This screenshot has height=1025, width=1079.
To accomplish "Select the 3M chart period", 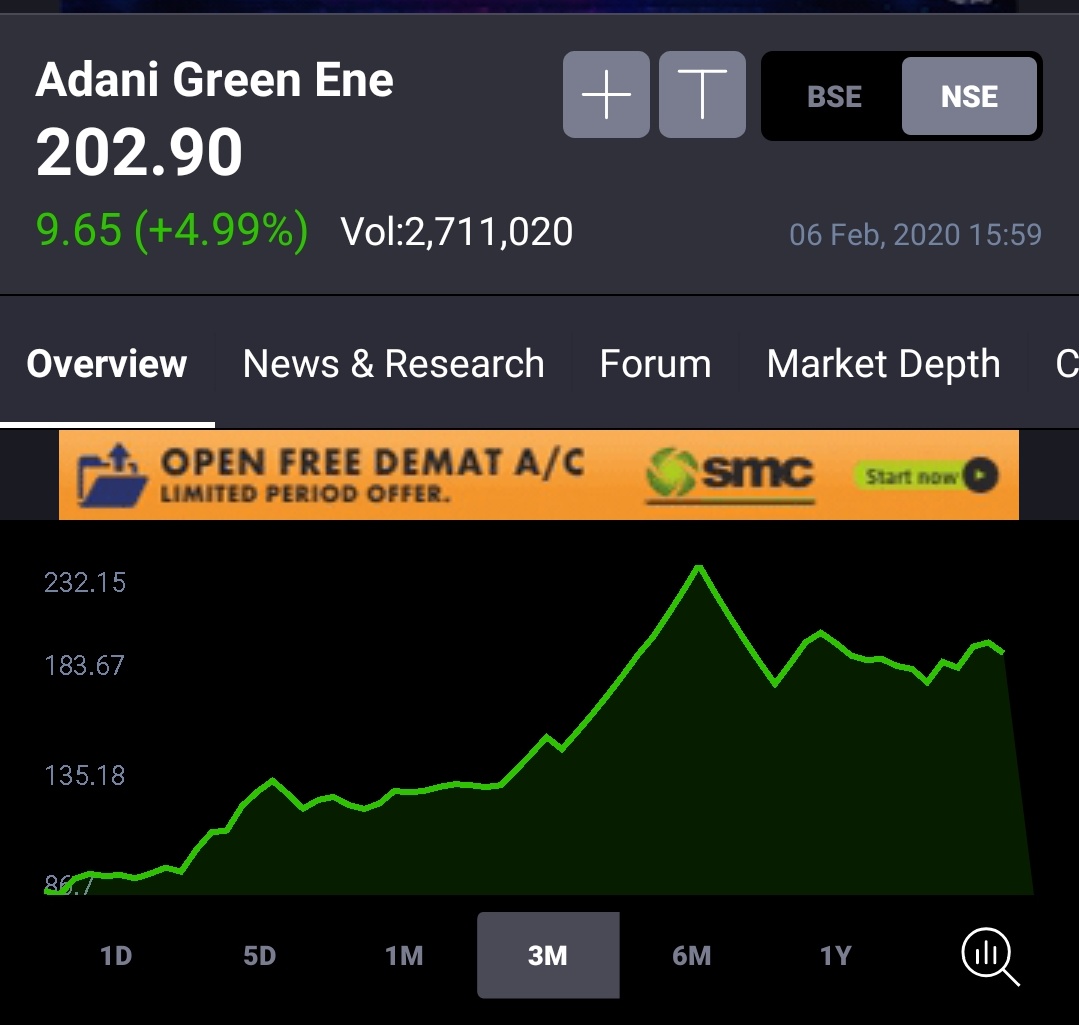I will [x=548, y=955].
